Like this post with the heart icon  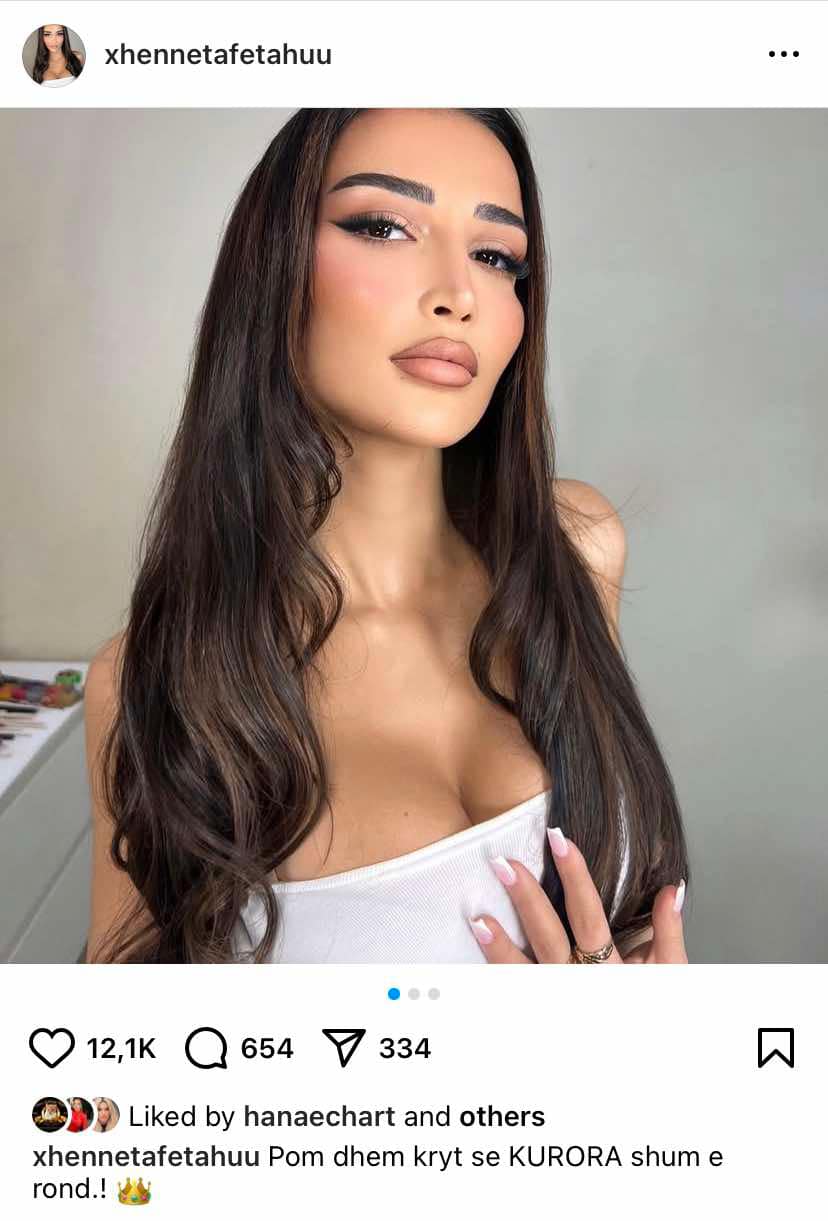click(52, 1048)
